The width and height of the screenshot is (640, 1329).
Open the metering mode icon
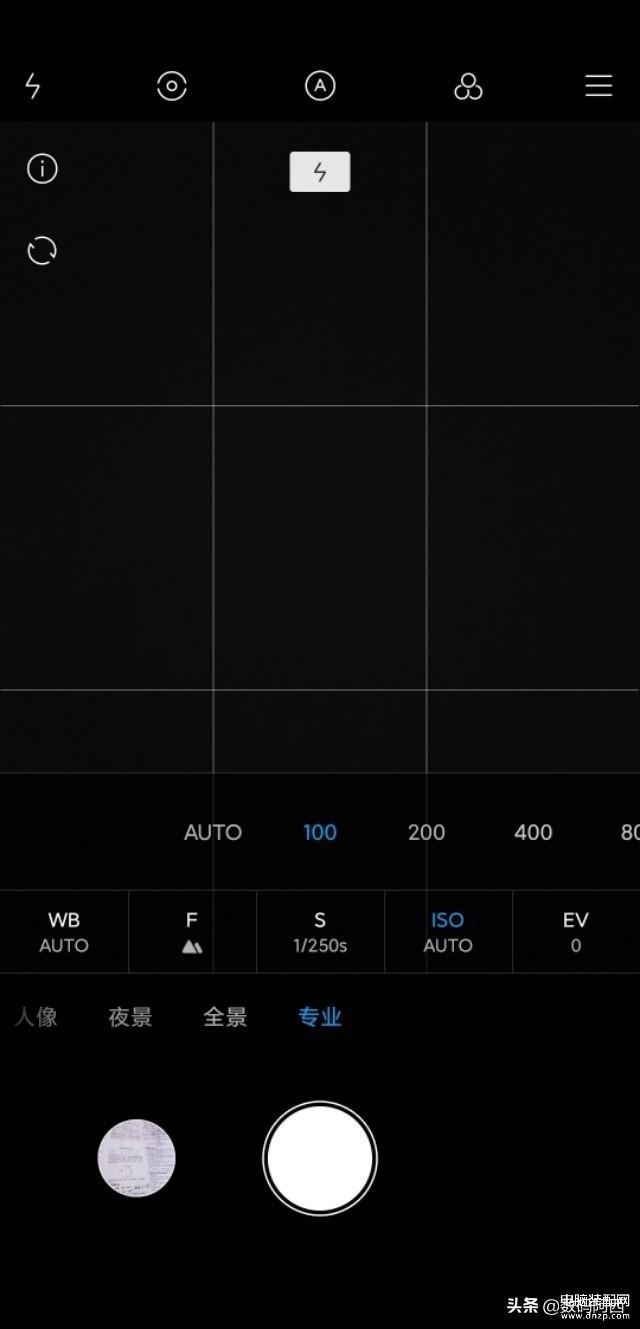point(172,86)
